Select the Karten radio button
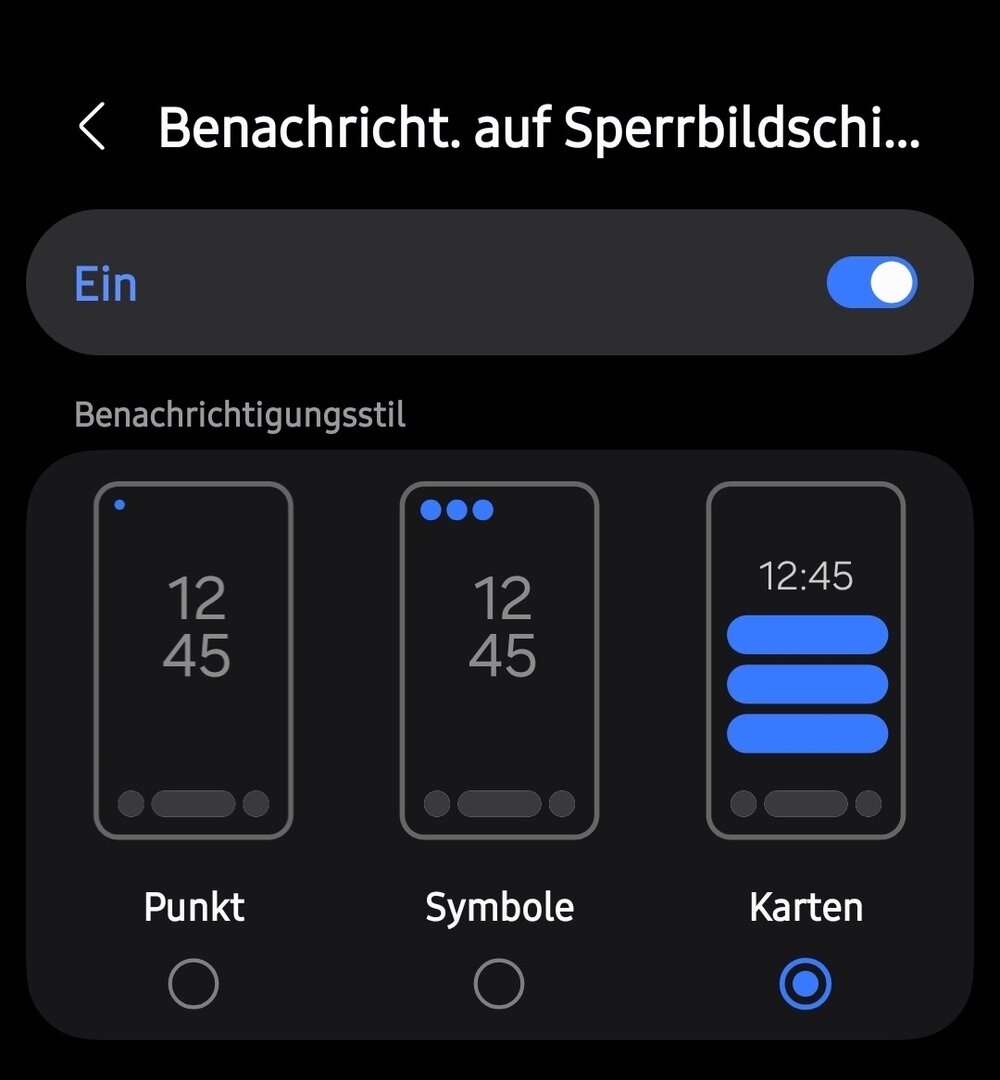1000x1080 pixels. click(805, 984)
